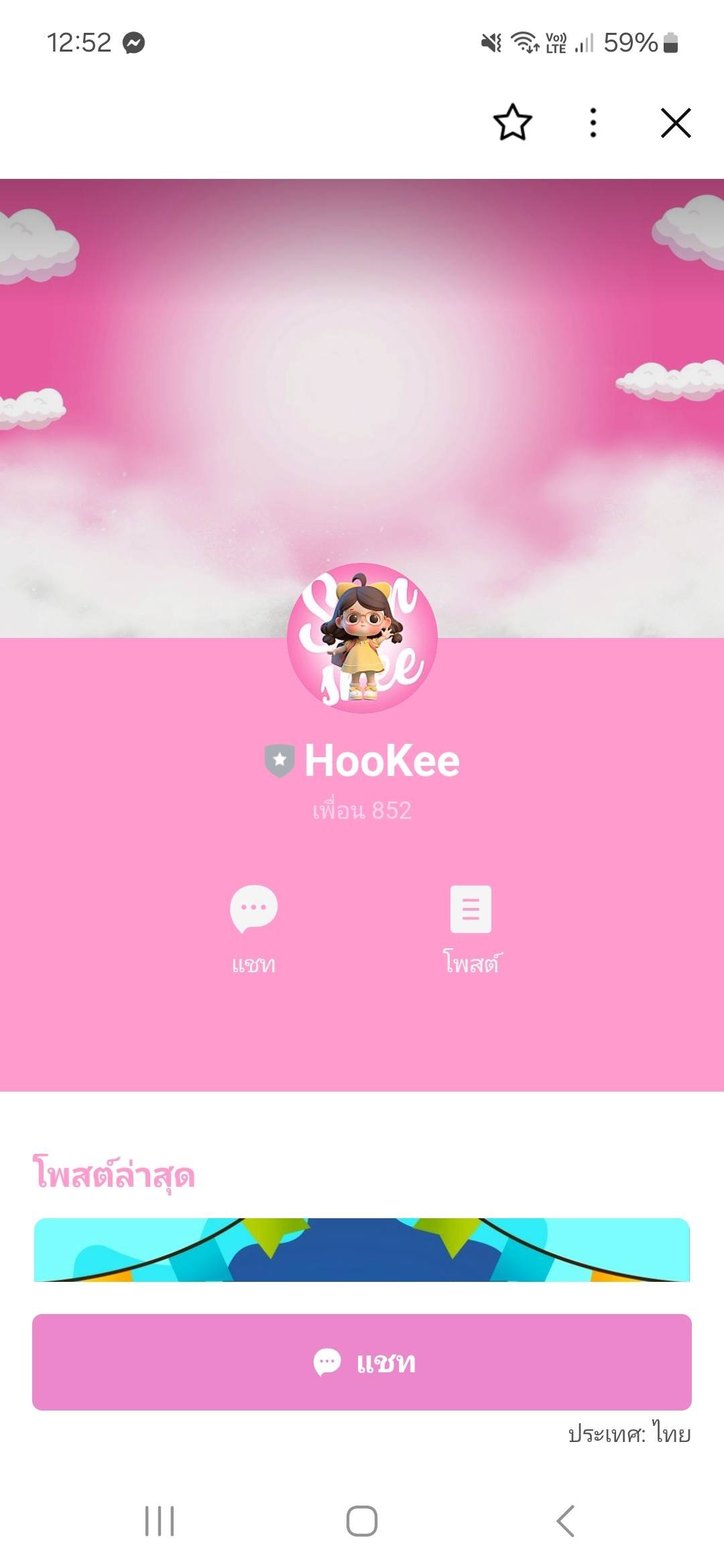
Task: Go to the phone's home screen
Action: pos(362,1520)
